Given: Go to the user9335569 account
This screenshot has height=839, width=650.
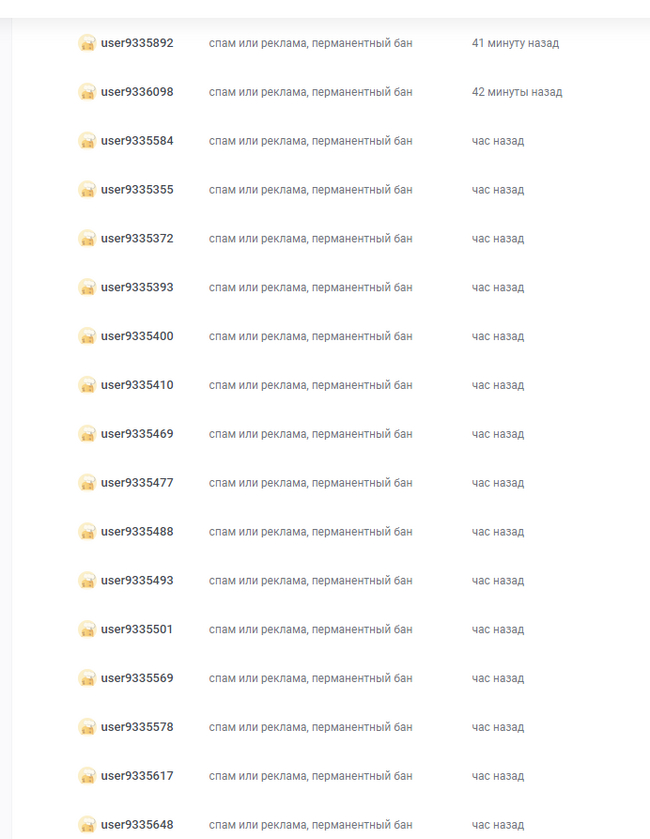Looking at the screenshot, I should click(137, 678).
